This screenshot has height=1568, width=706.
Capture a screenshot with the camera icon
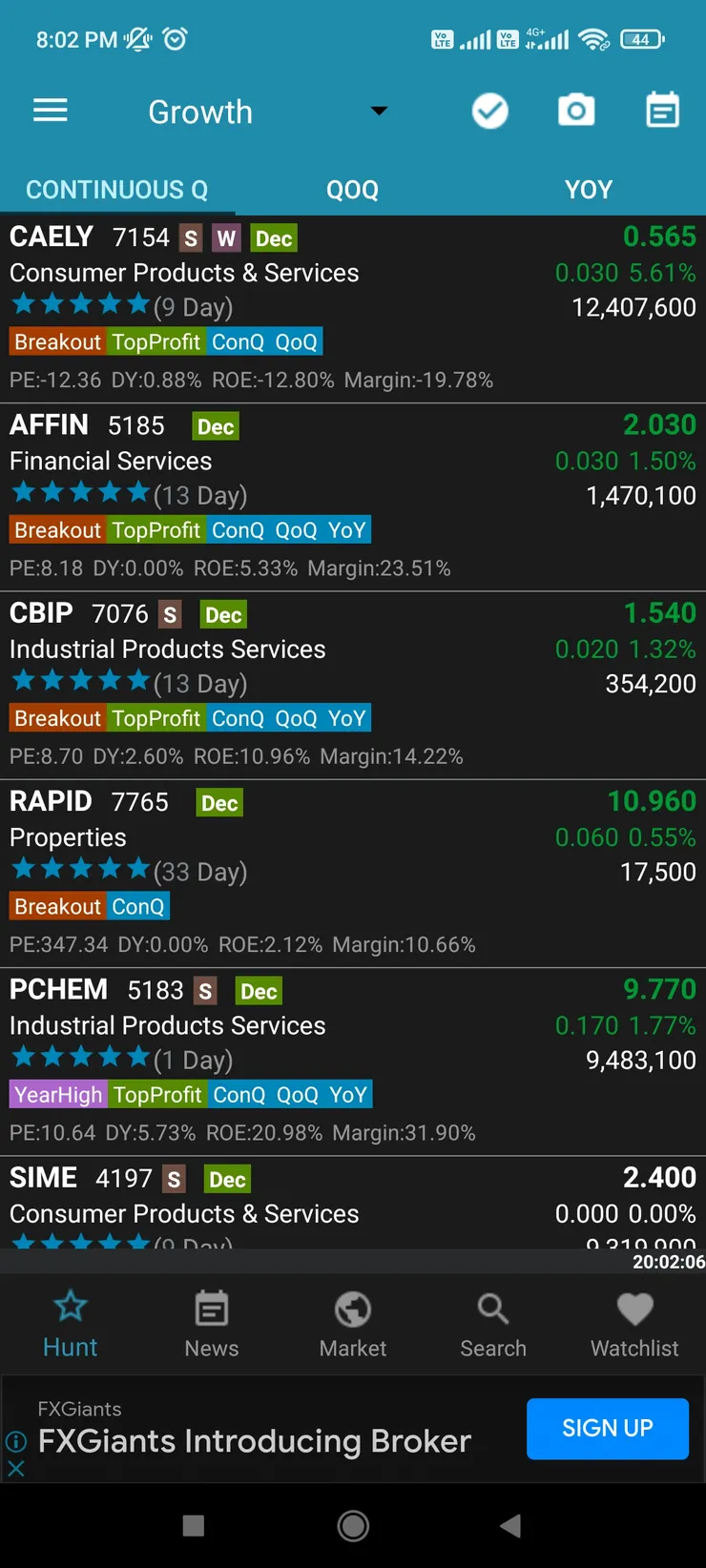pos(576,112)
